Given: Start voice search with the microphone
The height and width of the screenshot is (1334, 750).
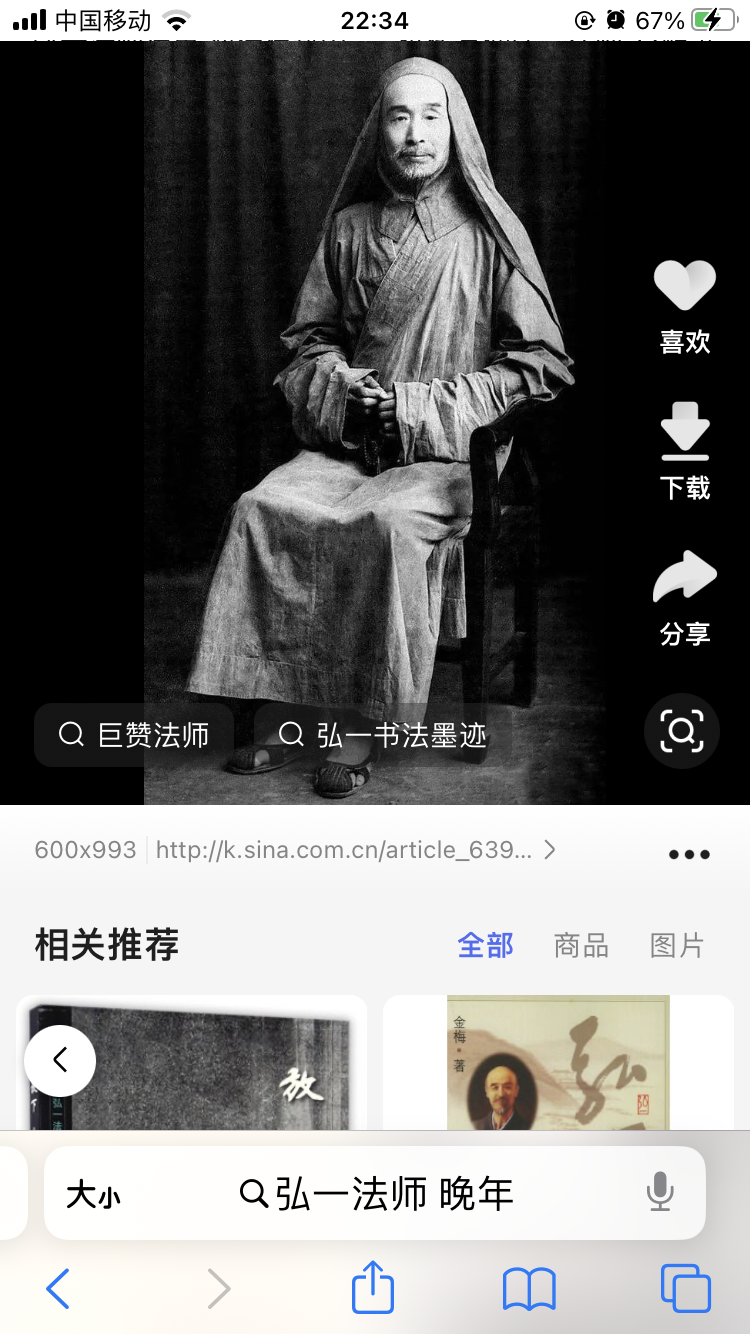Looking at the screenshot, I should (659, 1192).
